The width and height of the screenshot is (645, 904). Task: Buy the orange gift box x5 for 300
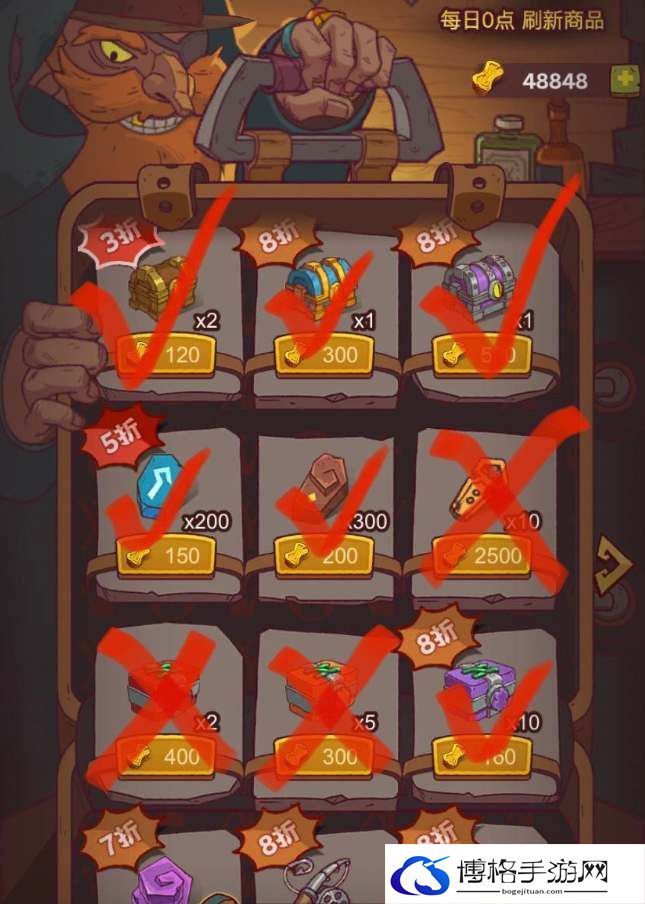point(323,757)
